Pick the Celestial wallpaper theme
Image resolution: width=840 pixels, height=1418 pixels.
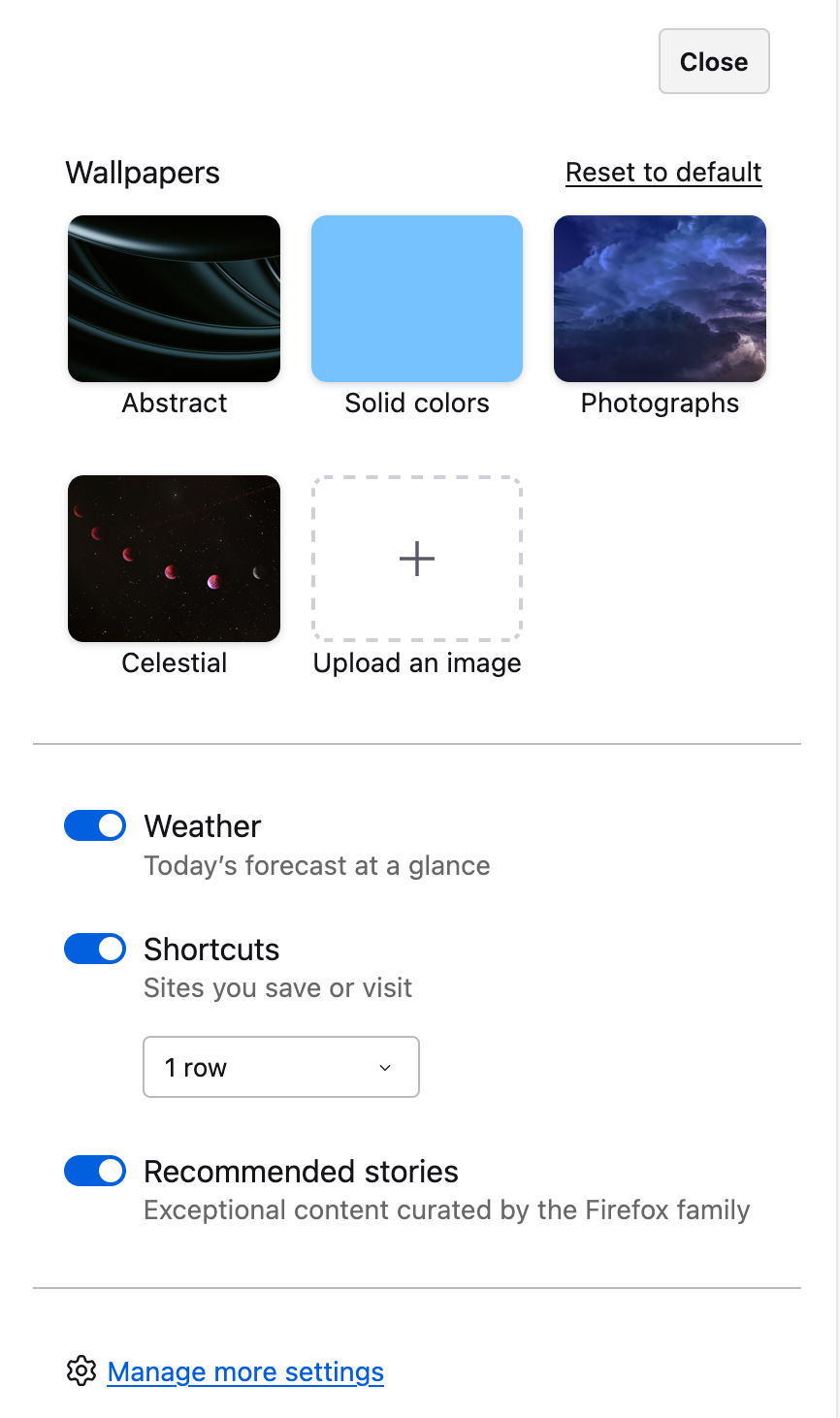174,558
